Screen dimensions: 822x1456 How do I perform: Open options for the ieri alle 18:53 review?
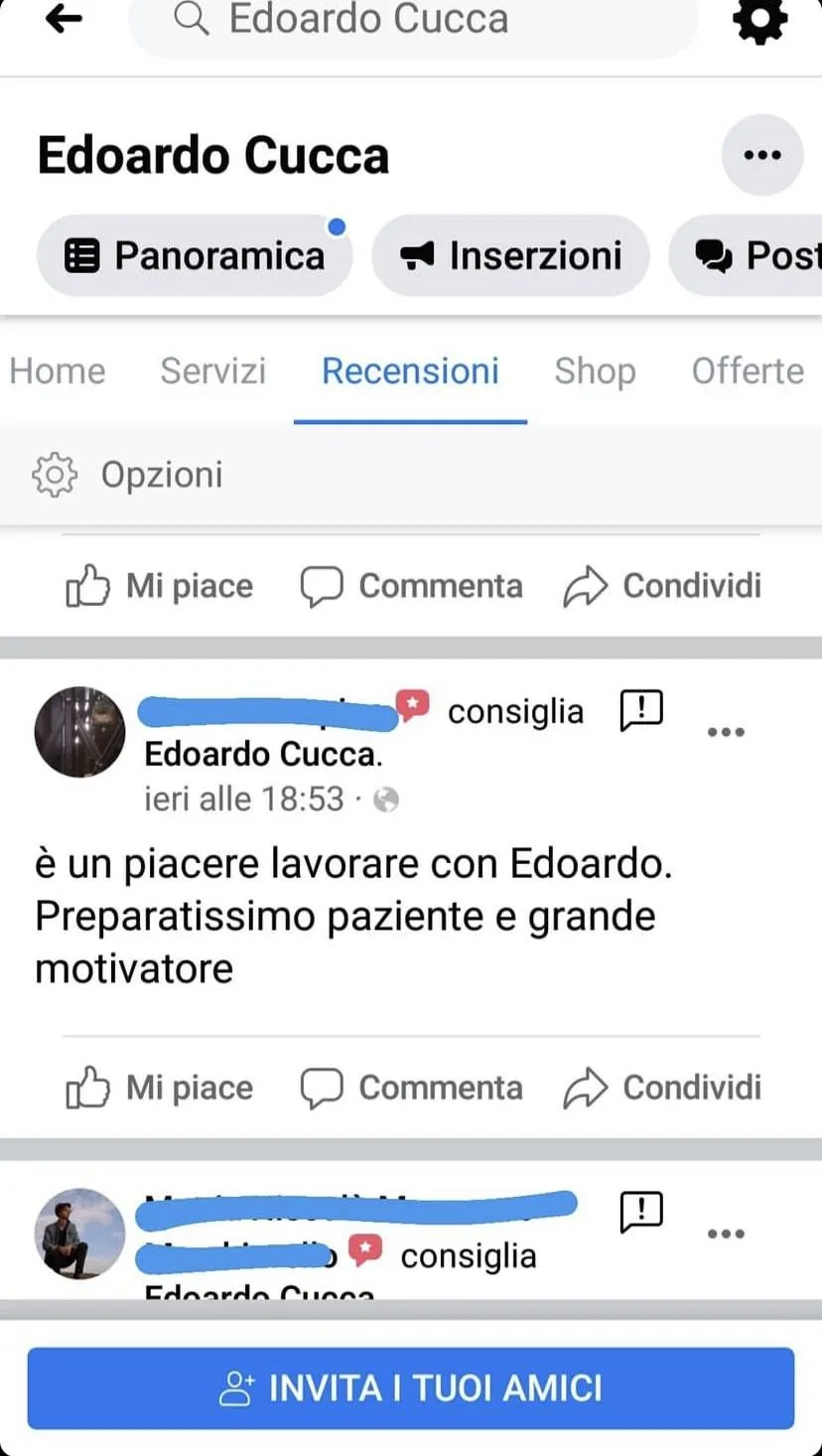pyautogui.click(x=726, y=732)
